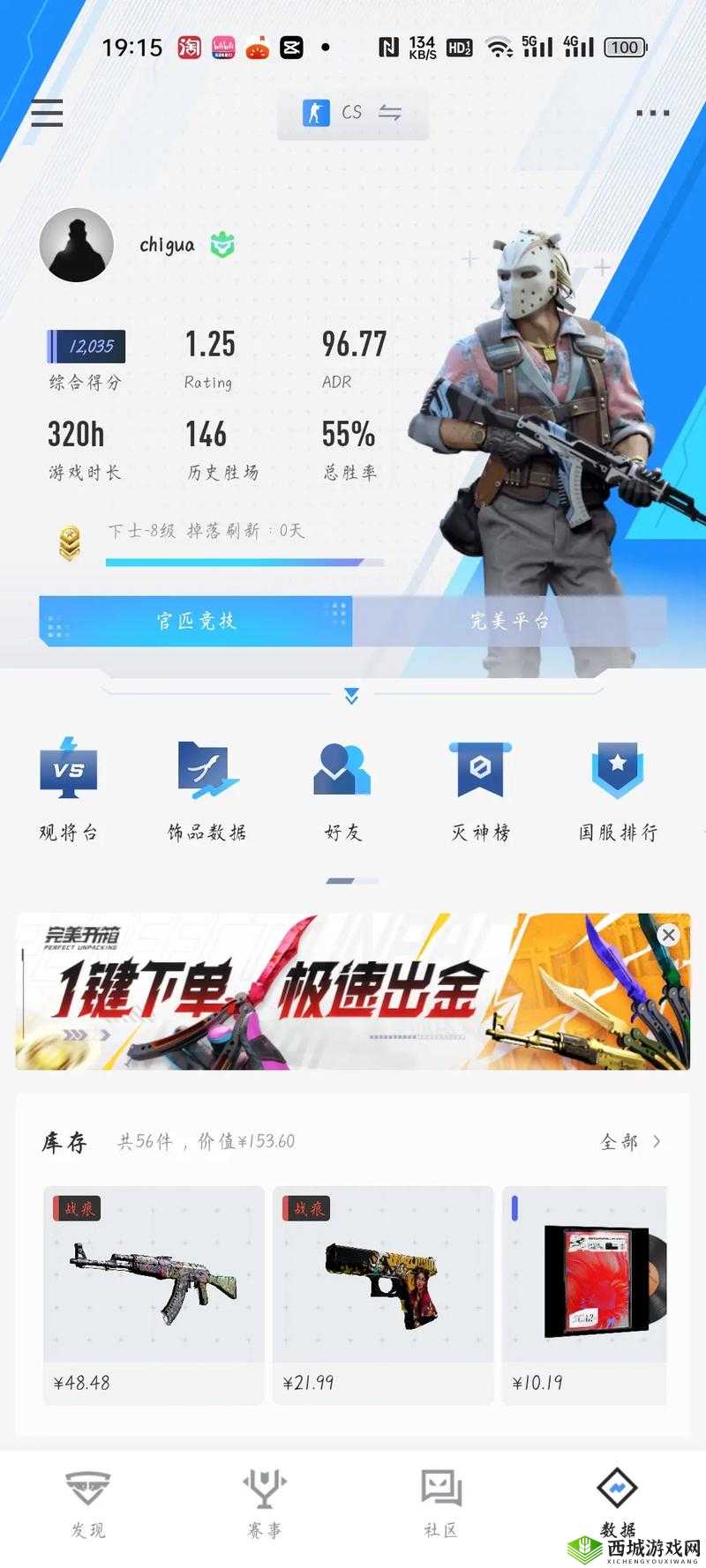Open chigua's profile avatar
The image size is (706, 1568).
click(x=77, y=245)
